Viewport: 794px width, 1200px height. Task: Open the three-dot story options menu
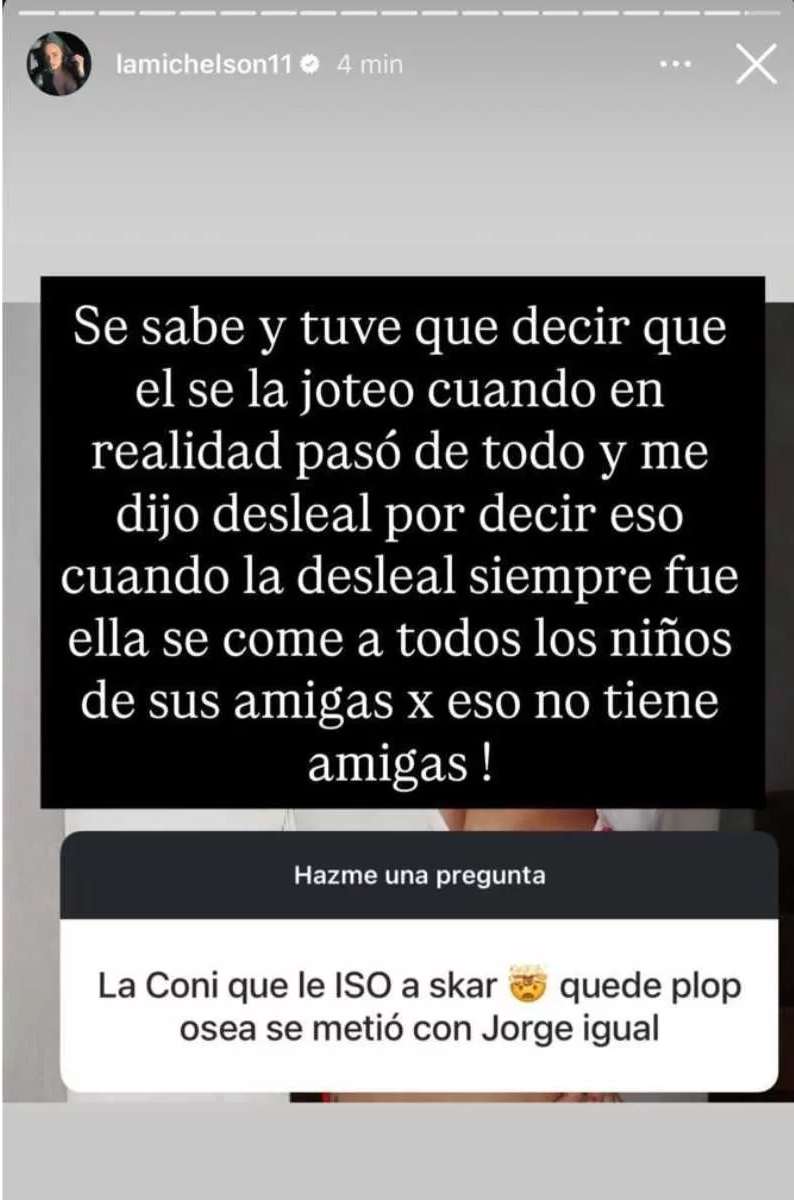click(x=678, y=63)
